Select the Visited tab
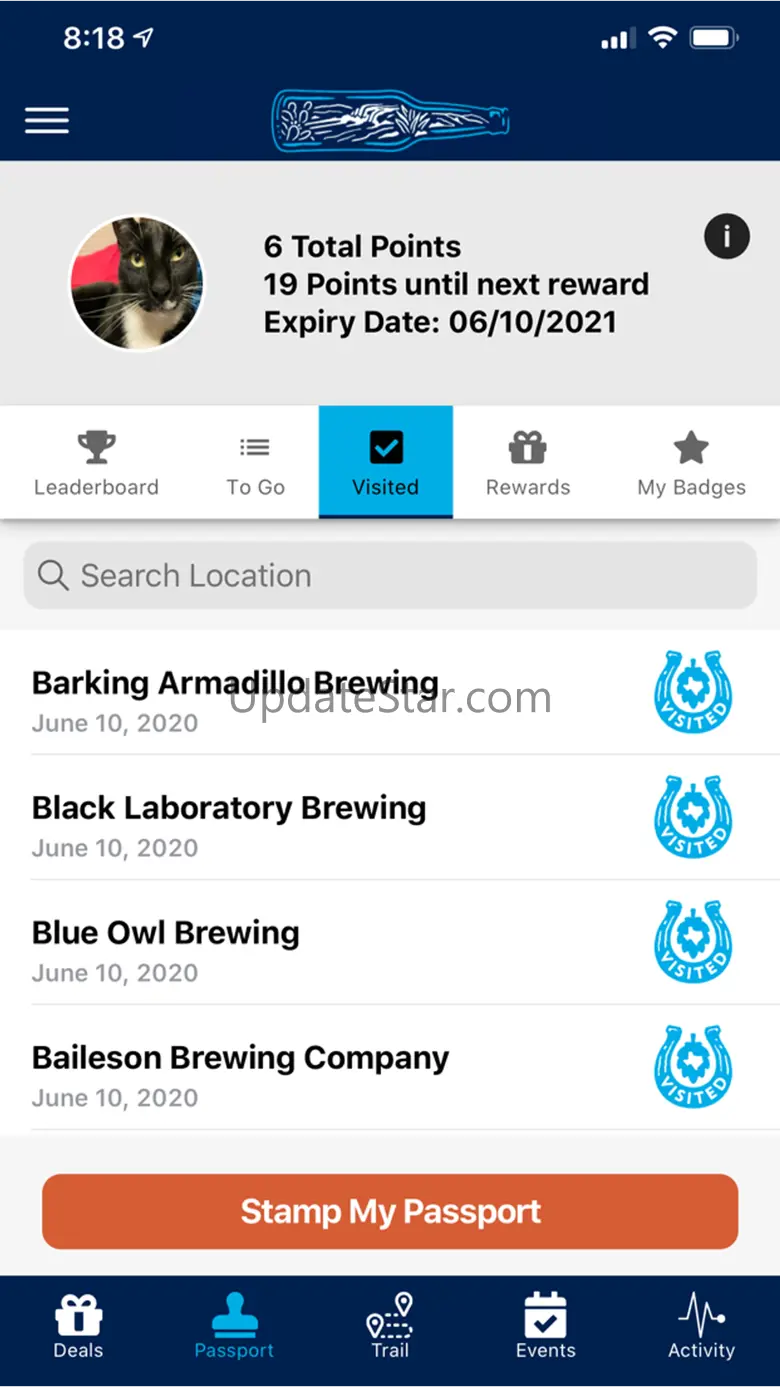The height and width of the screenshot is (1387, 780). (385, 463)
